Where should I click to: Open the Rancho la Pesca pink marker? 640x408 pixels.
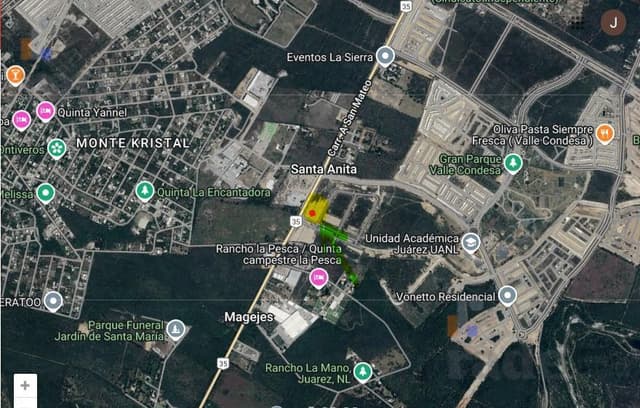click(x=319, y=278)
